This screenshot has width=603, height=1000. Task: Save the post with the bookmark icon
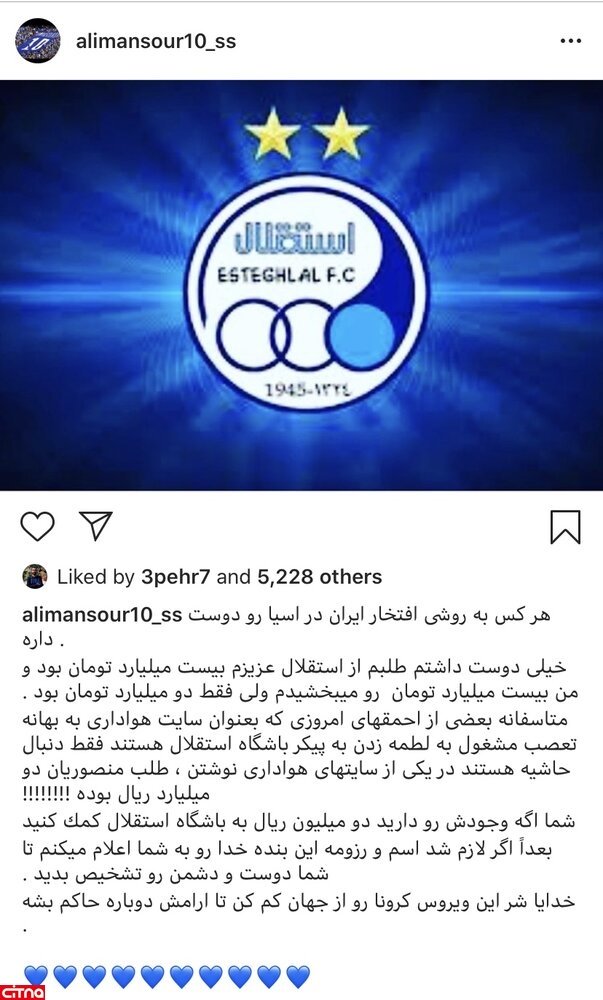click(x=565, y=527)
